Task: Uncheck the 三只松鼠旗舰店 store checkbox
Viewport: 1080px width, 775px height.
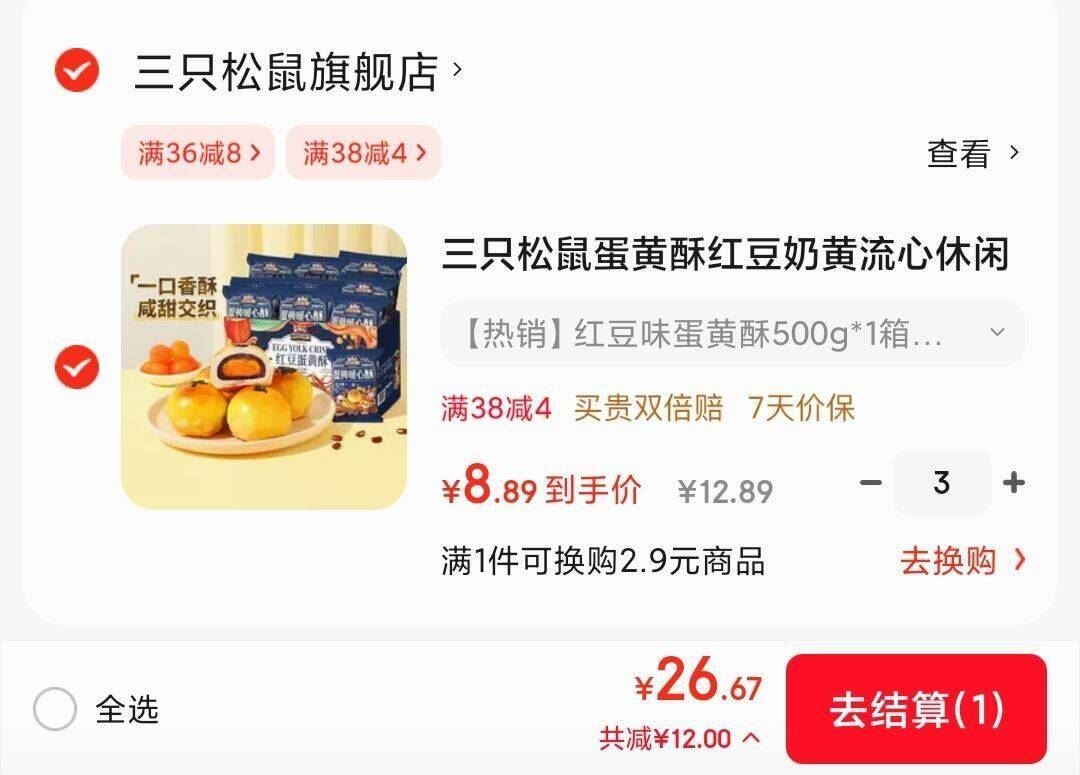Action: [x=76, y=70]
